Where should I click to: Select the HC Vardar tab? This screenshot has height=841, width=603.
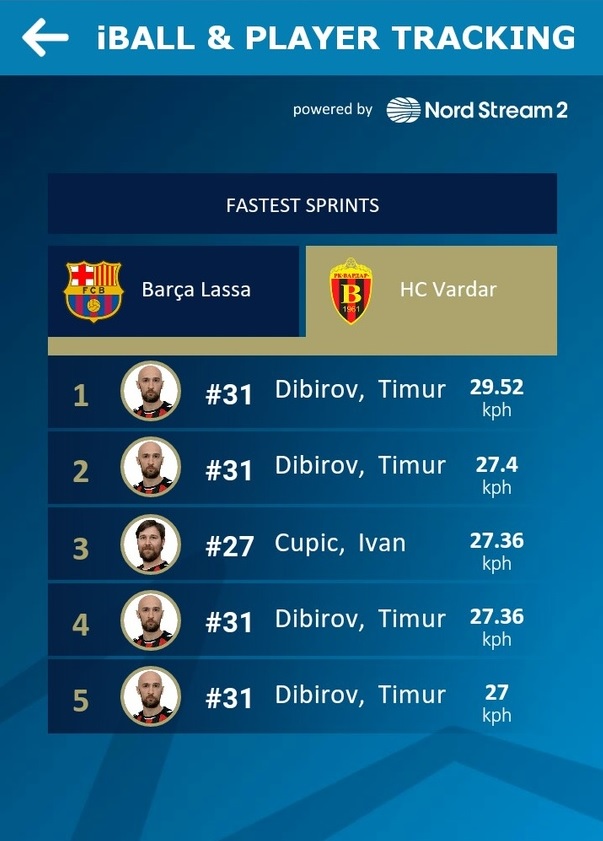pos(431,291)
